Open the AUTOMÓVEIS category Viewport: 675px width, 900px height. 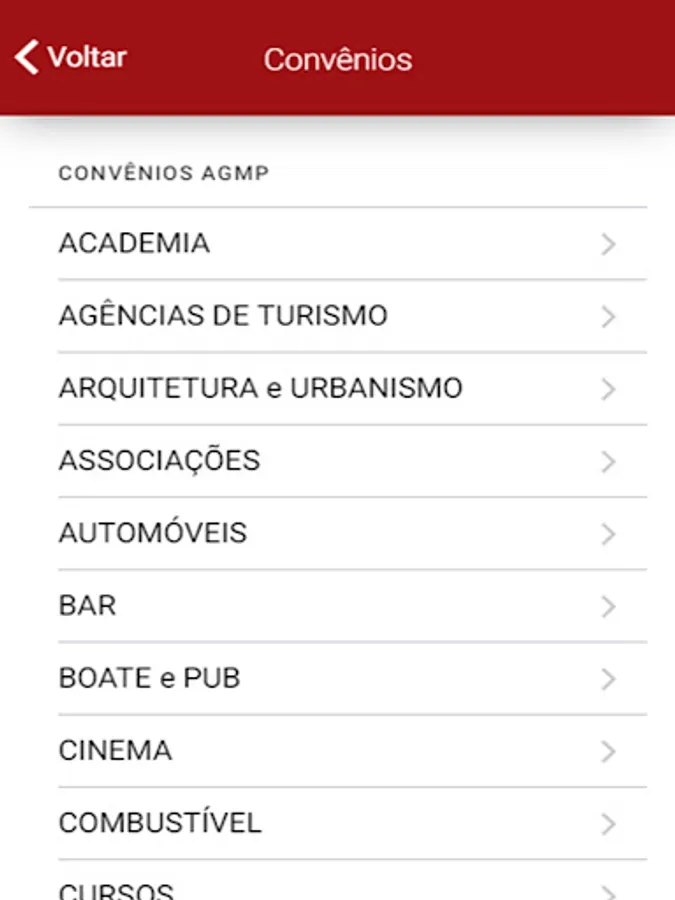pyautogui.click(x=338, y=533)
